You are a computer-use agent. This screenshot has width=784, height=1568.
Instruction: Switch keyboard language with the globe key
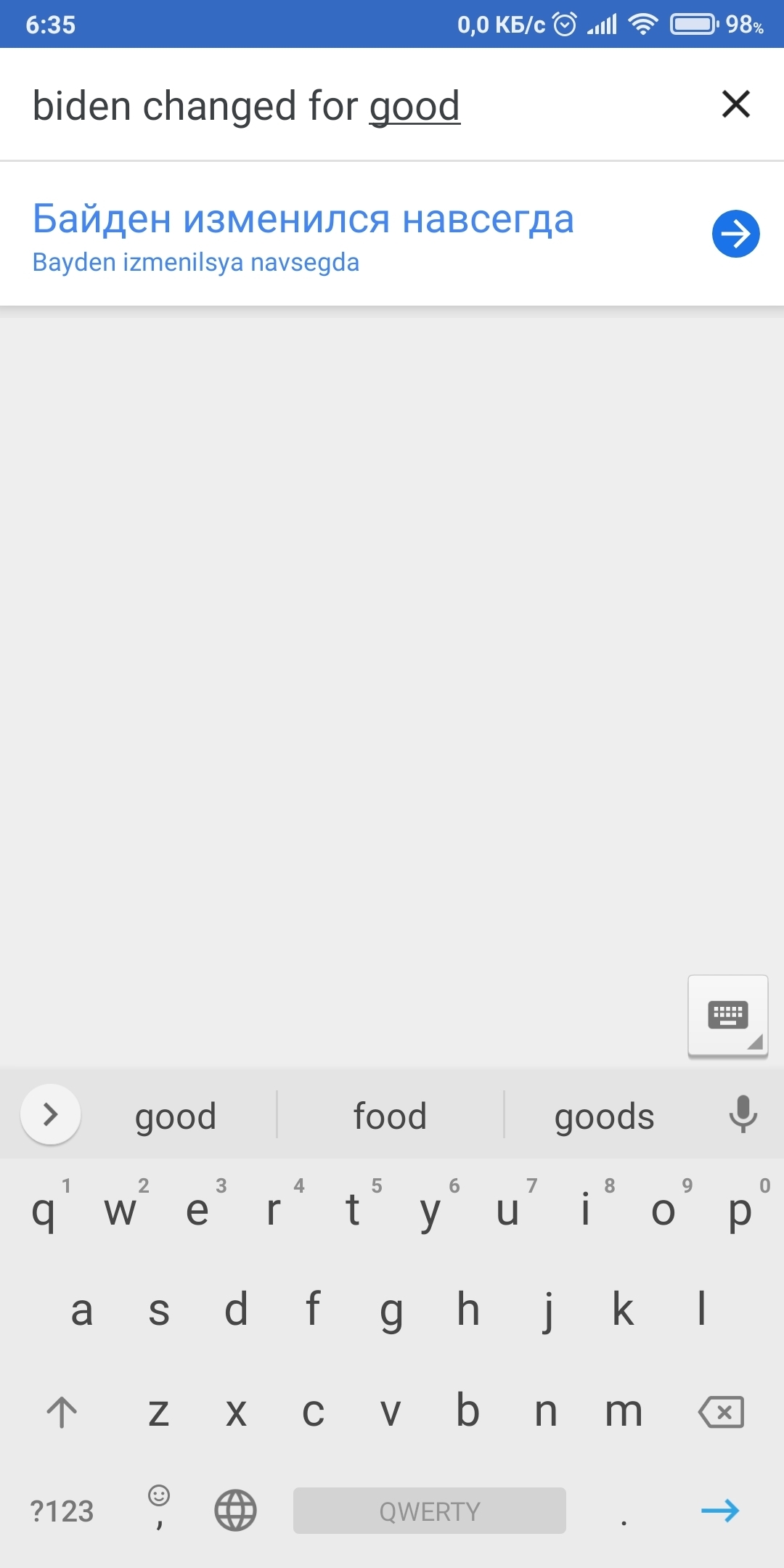[235, 1511]
